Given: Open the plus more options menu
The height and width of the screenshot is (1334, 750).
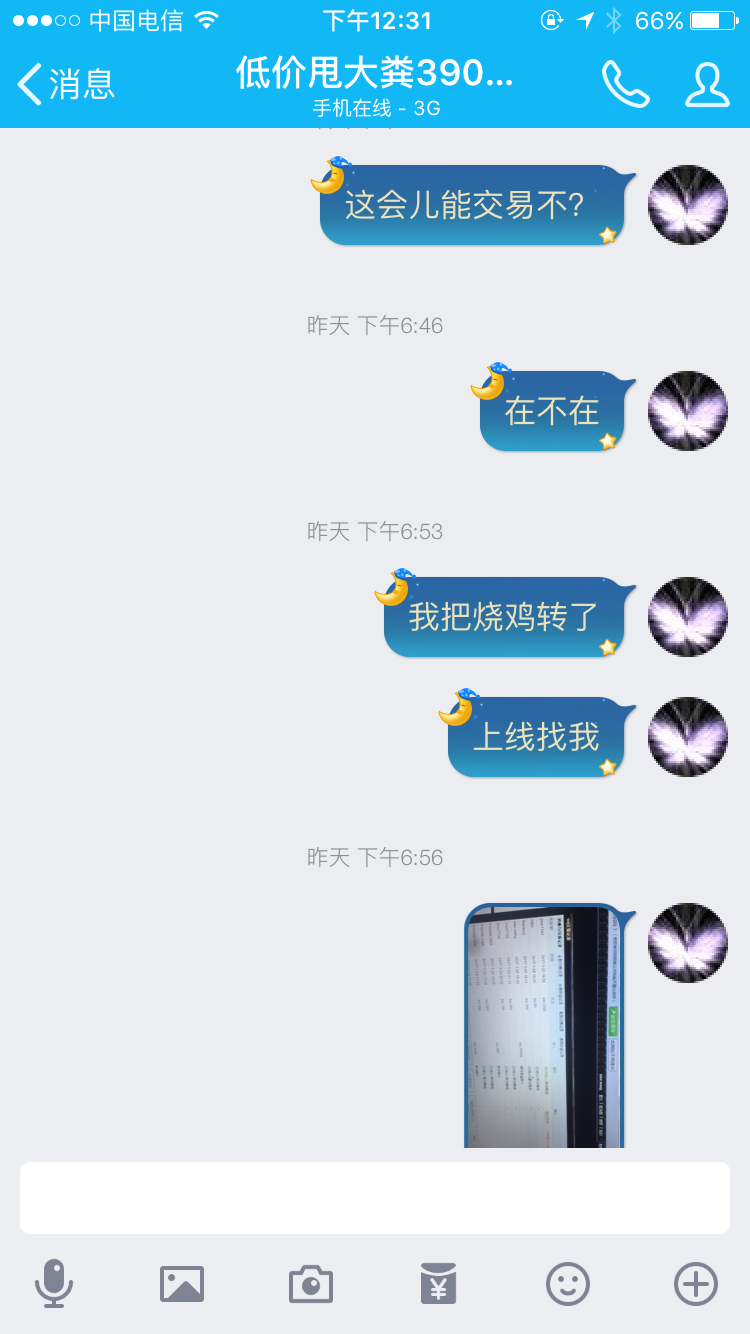Looking at the screenshot, I should click(x=696, y=1283).
